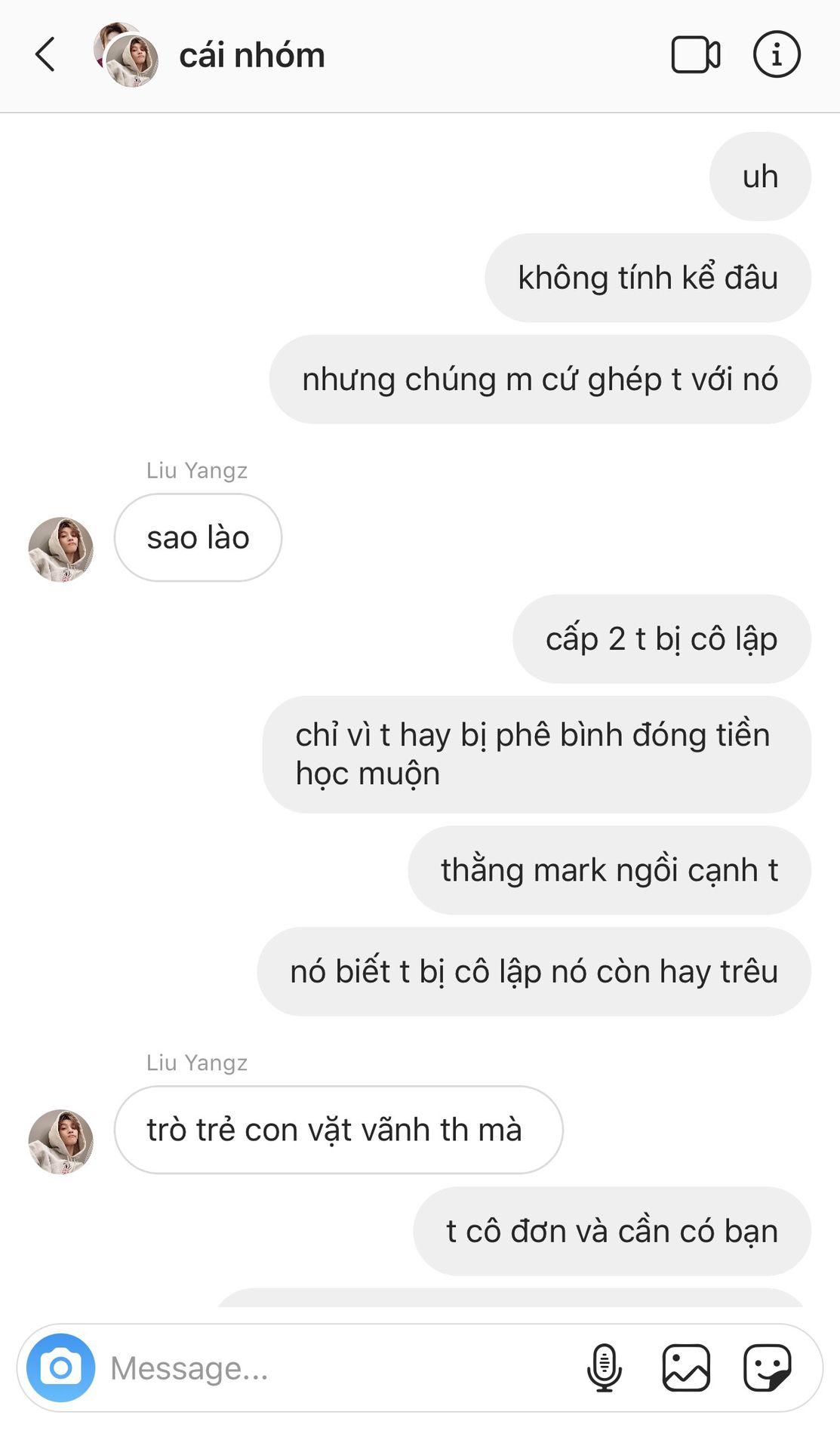Open the camera from the message bar
The height and width of the screenshot is (1449, 840).
(60, 1367)
